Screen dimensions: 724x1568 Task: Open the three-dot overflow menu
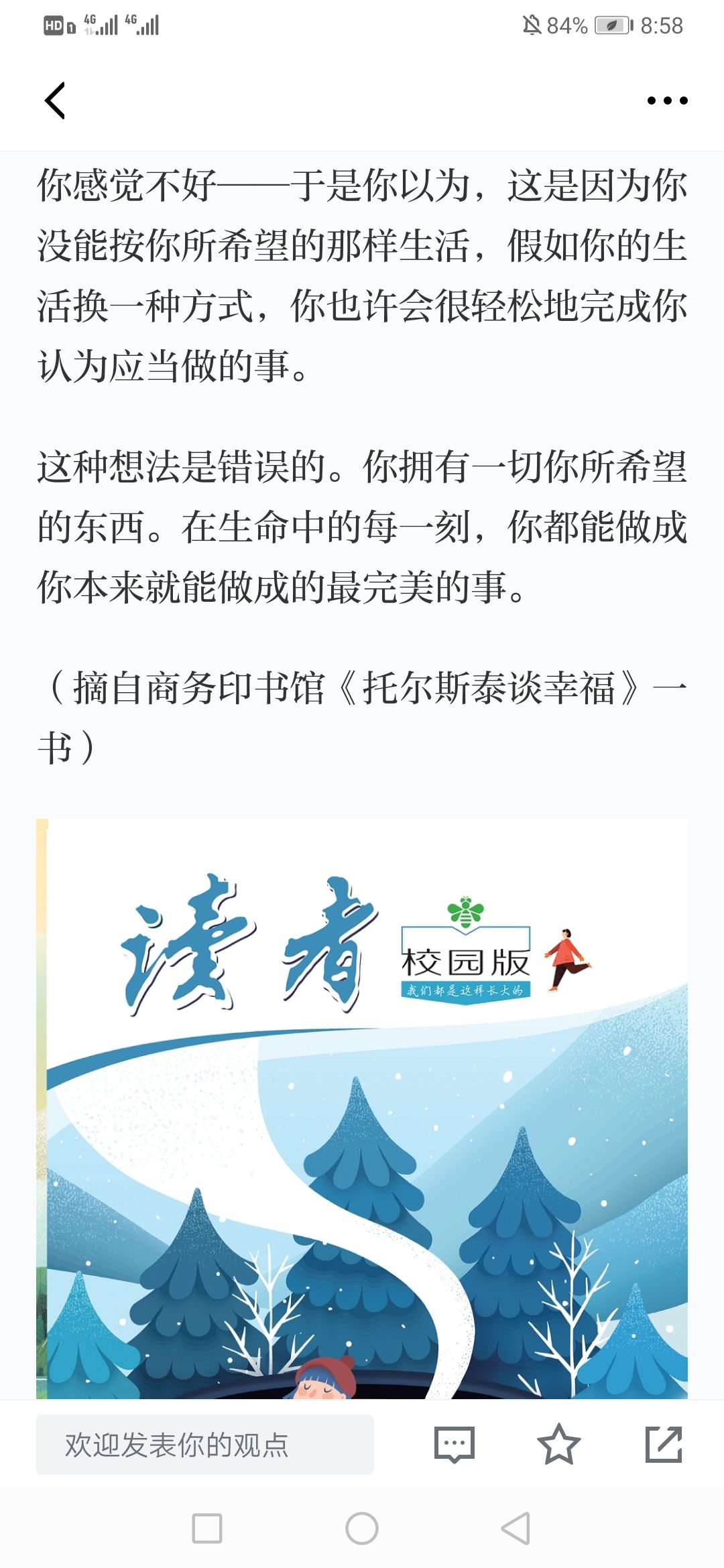667,101
